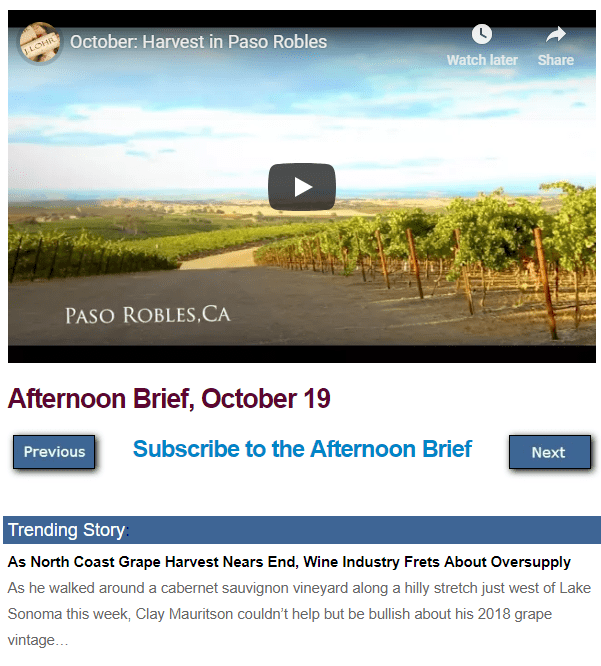Play the Harvest in Paso Robles video

(x=301, y=187)
